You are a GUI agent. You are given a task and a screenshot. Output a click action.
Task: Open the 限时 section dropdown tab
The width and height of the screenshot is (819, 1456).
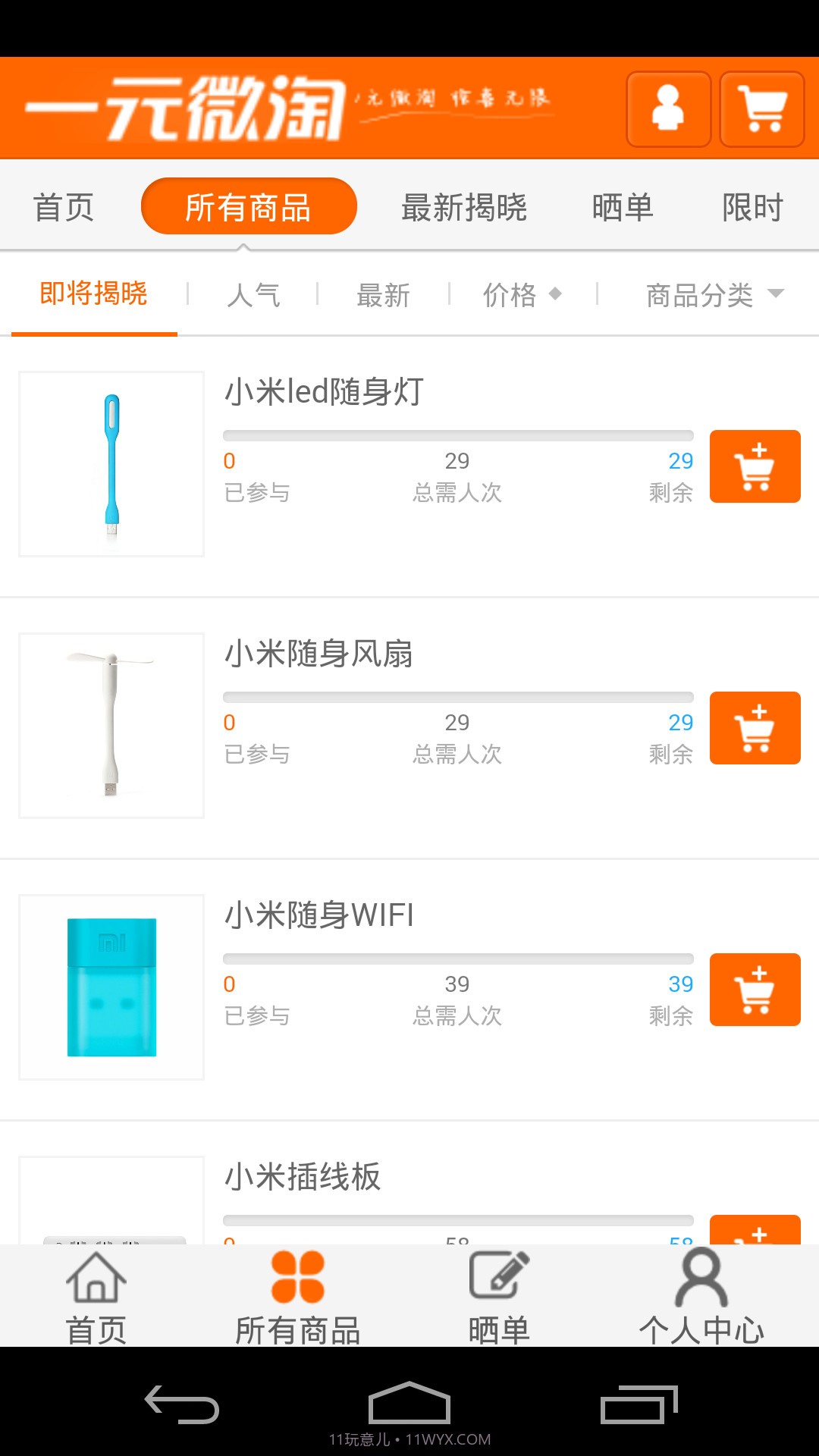click(x=752, y=205)
